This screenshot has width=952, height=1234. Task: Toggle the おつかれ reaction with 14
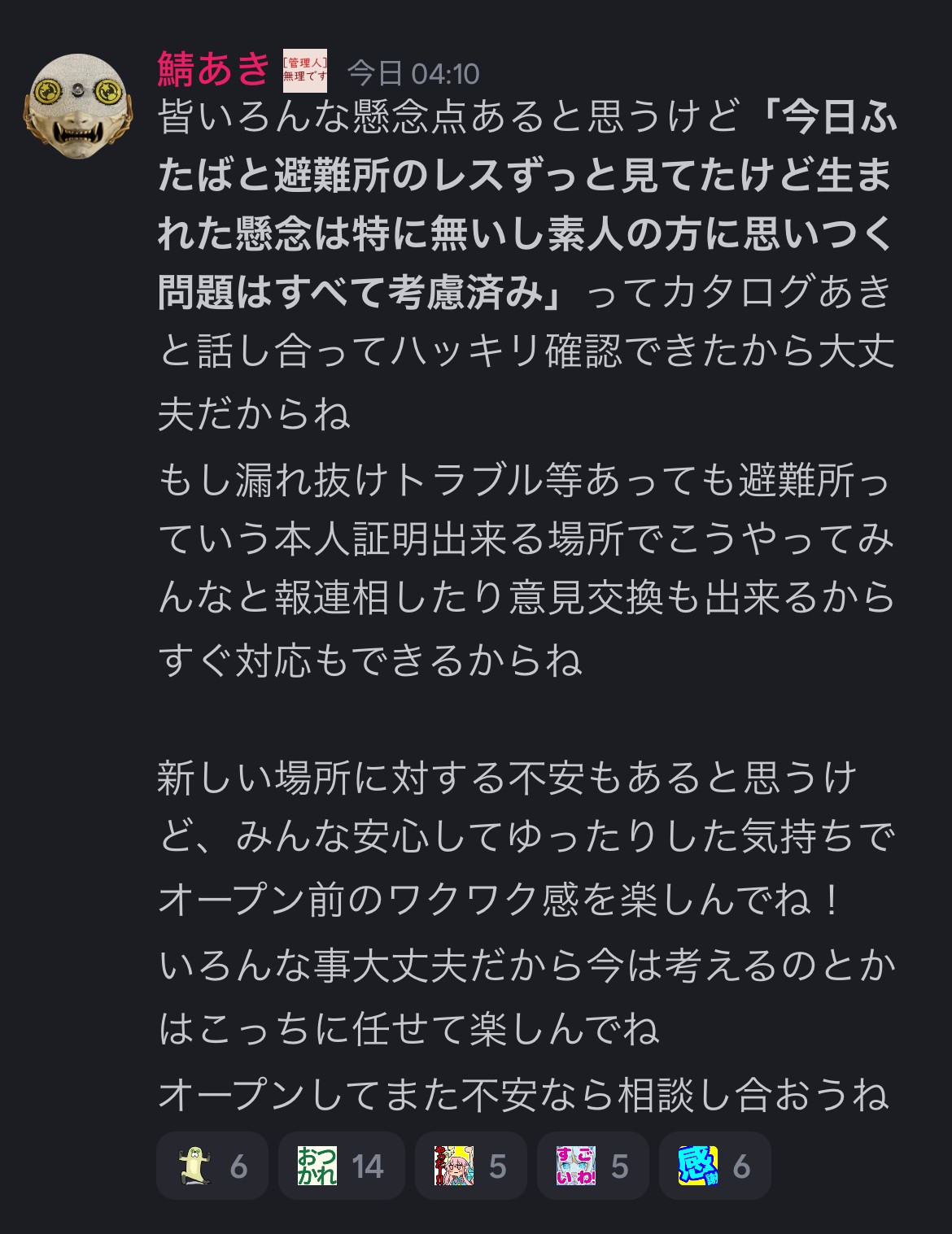click(x=341, y=1166)
